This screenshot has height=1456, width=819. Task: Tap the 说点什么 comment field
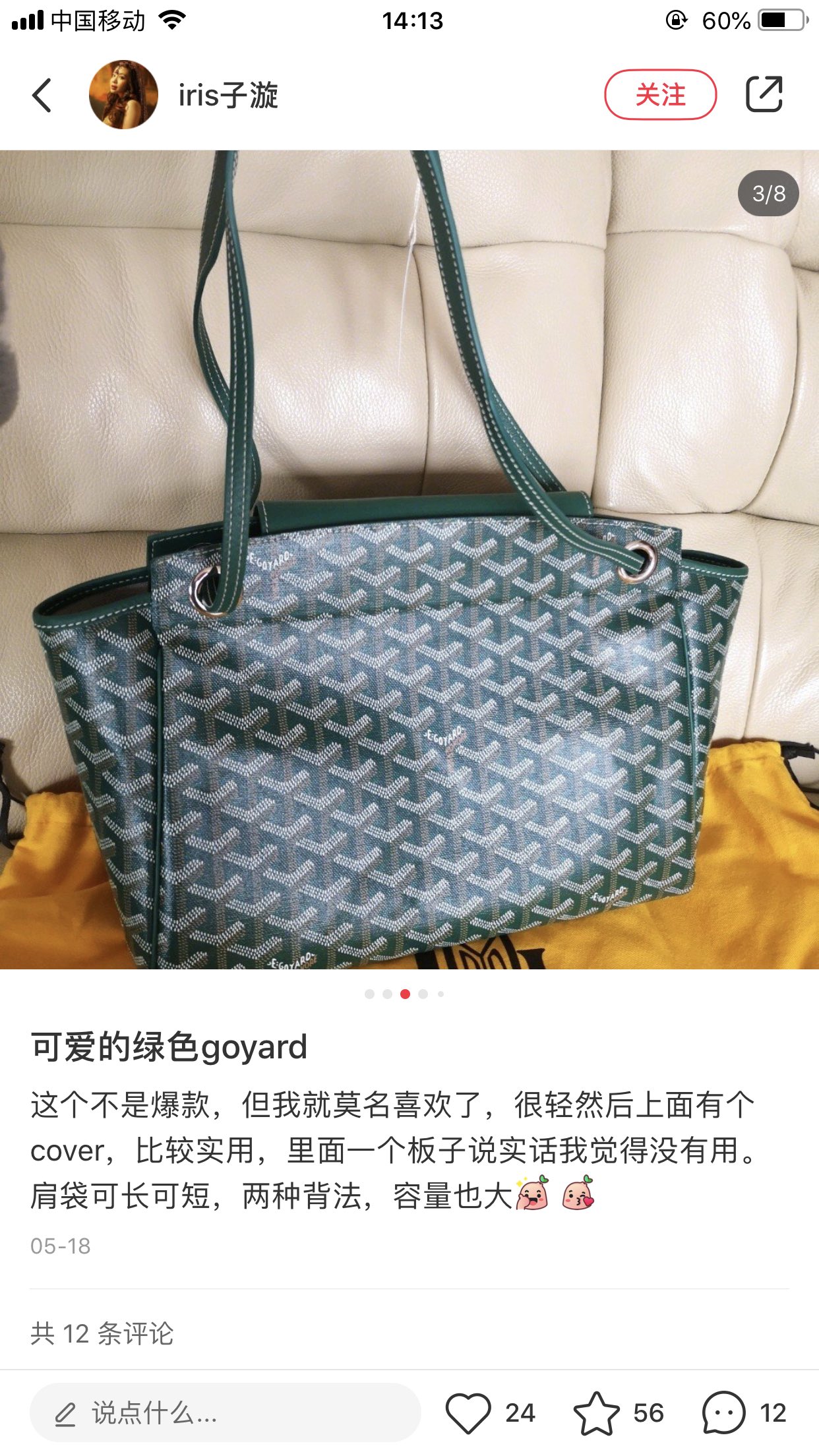224,1413
